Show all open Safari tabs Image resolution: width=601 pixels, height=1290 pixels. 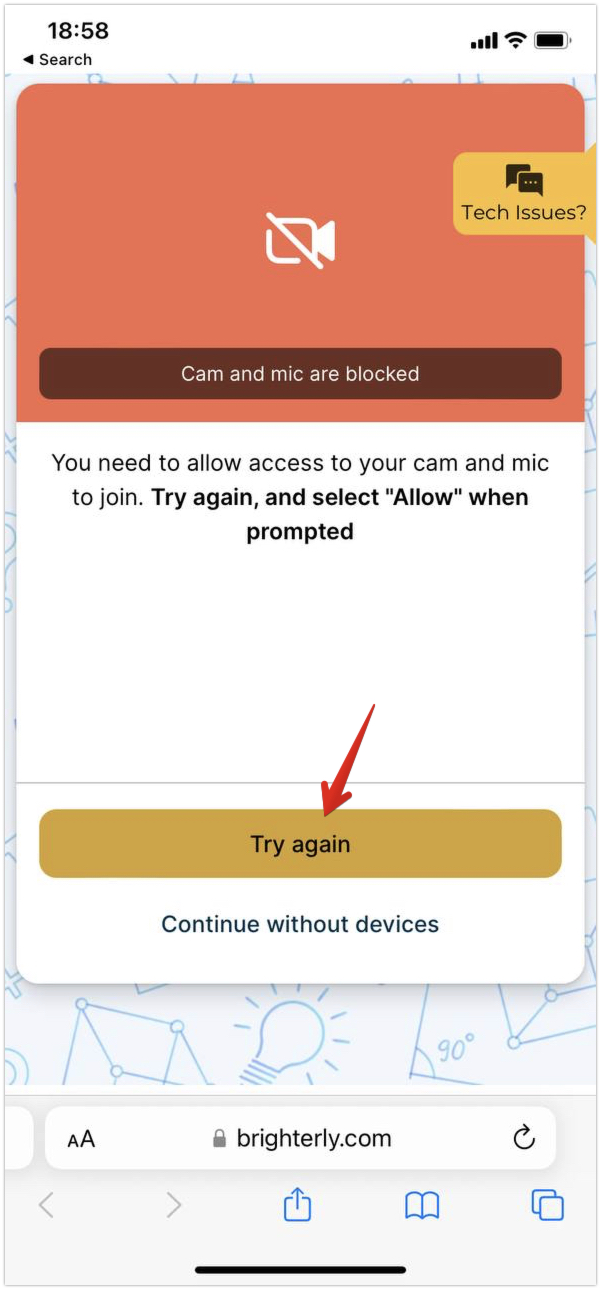pos(547,1205)
